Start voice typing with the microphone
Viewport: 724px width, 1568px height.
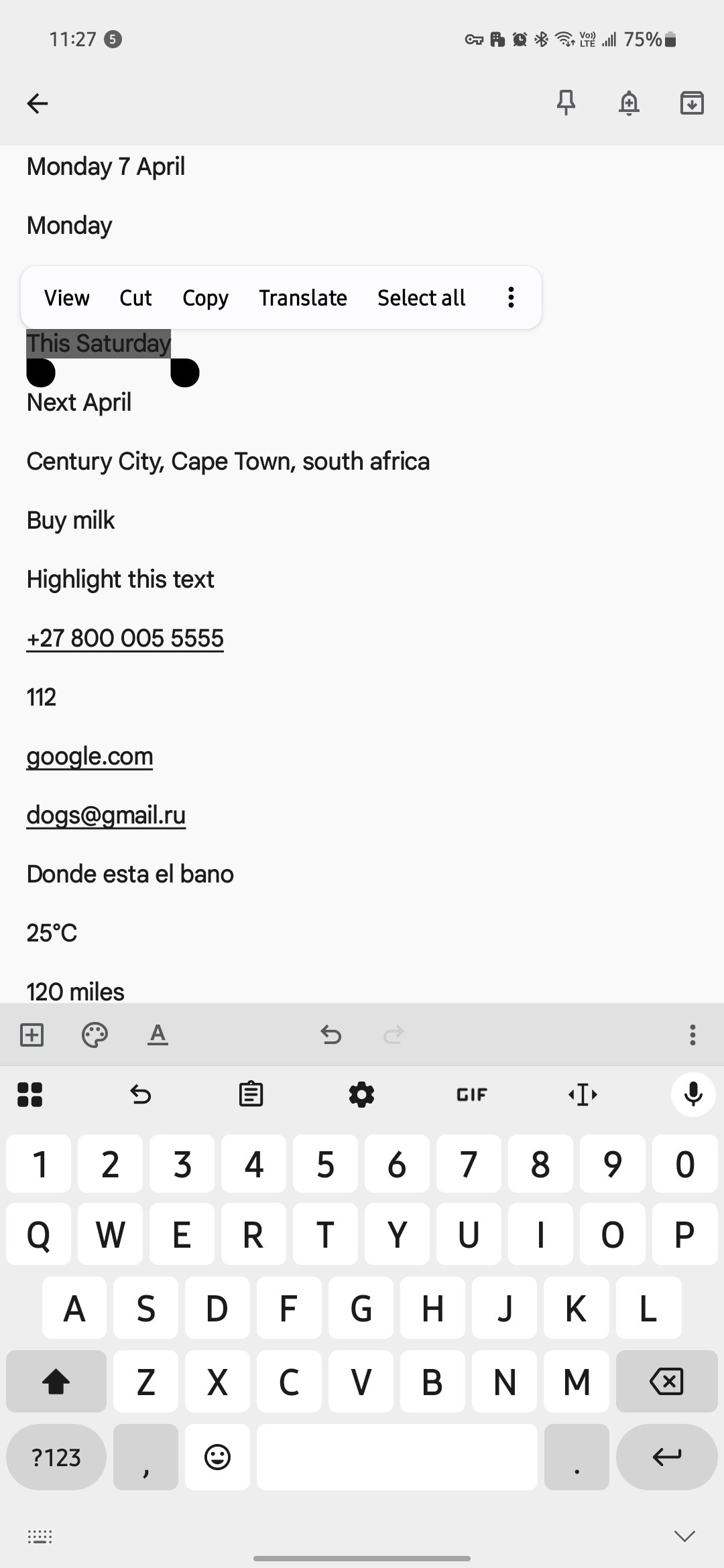pyautogui.click(x=693, y=1095)
